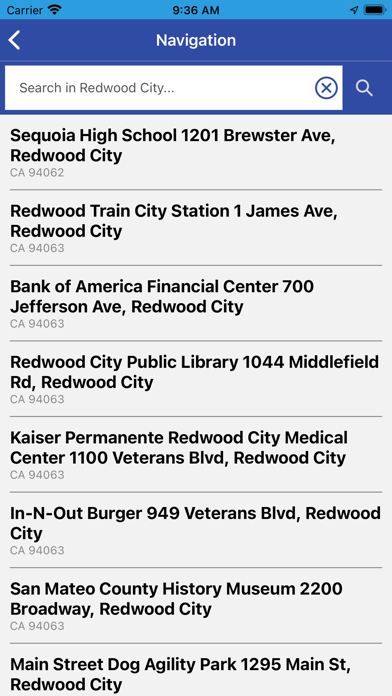Screen dimensions: 392x696
Task: Go back from Navigation screen
Action: tap(14, 40)
